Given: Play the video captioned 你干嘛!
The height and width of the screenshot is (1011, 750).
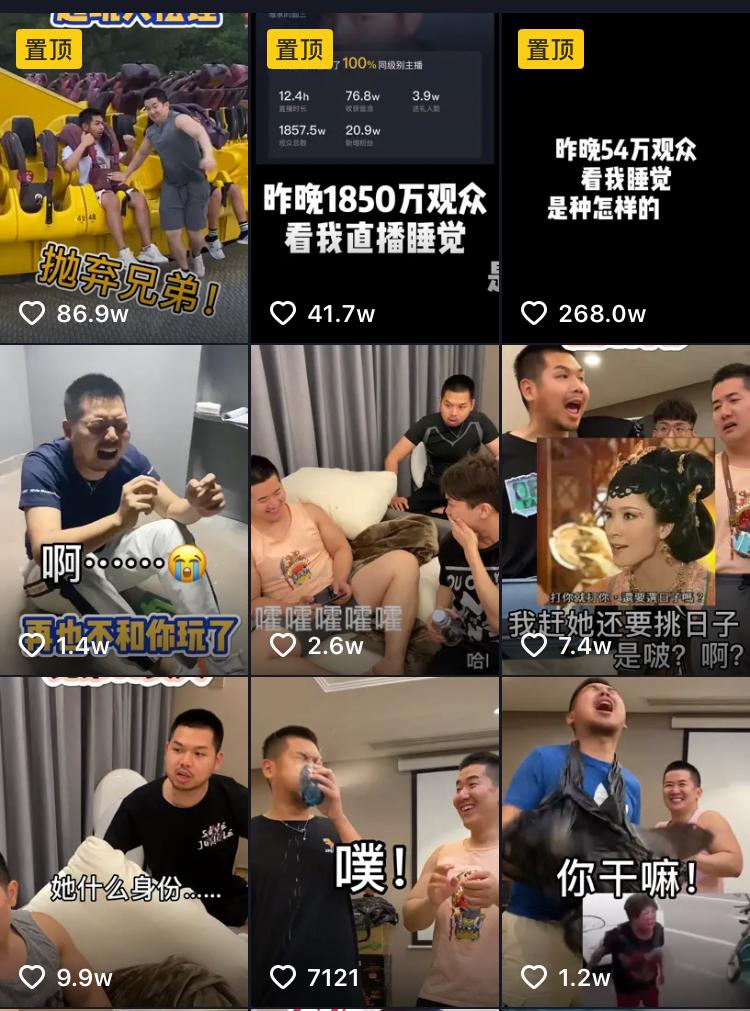Looking at the screenshot, I should (x=625, y=842).
